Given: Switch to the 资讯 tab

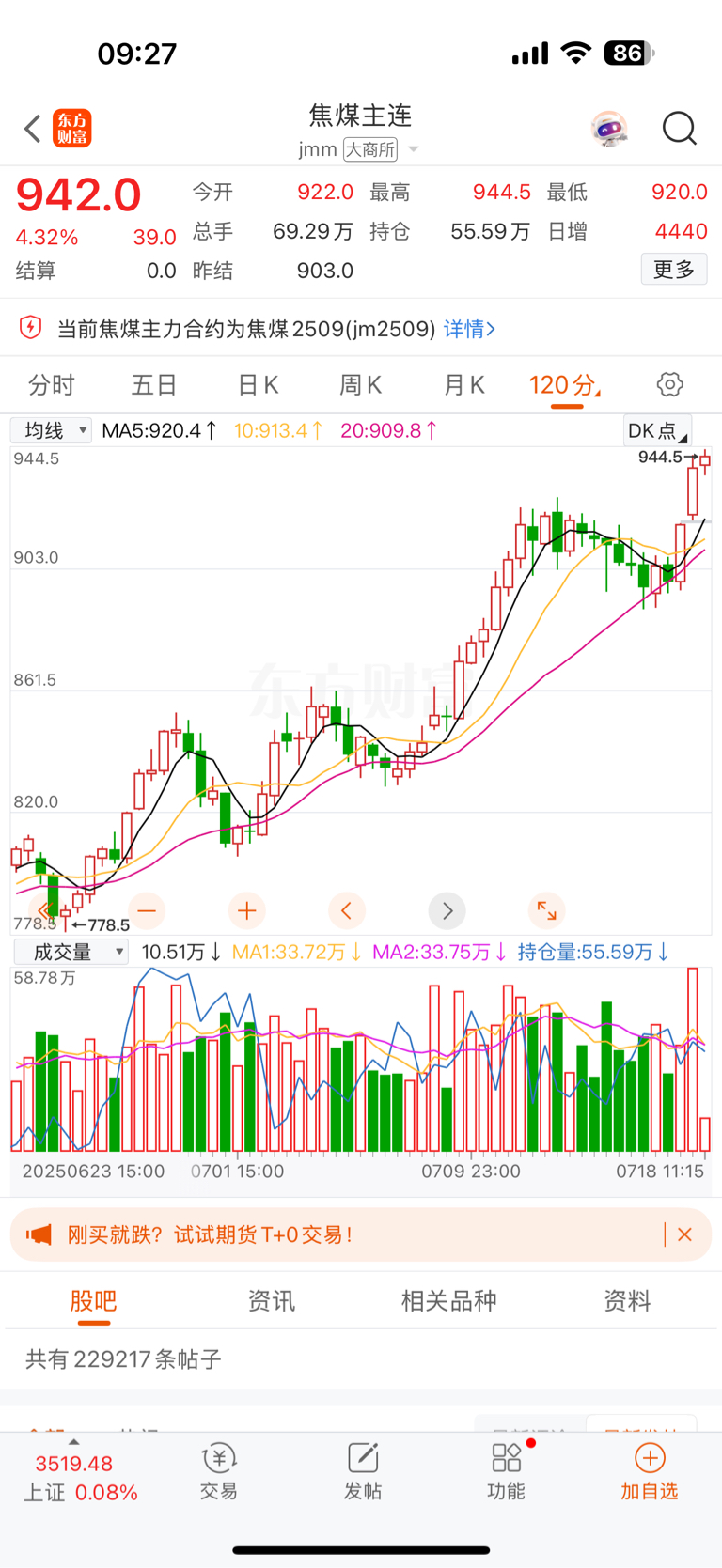Looking at the screenshot, I should click(271, 1301).
